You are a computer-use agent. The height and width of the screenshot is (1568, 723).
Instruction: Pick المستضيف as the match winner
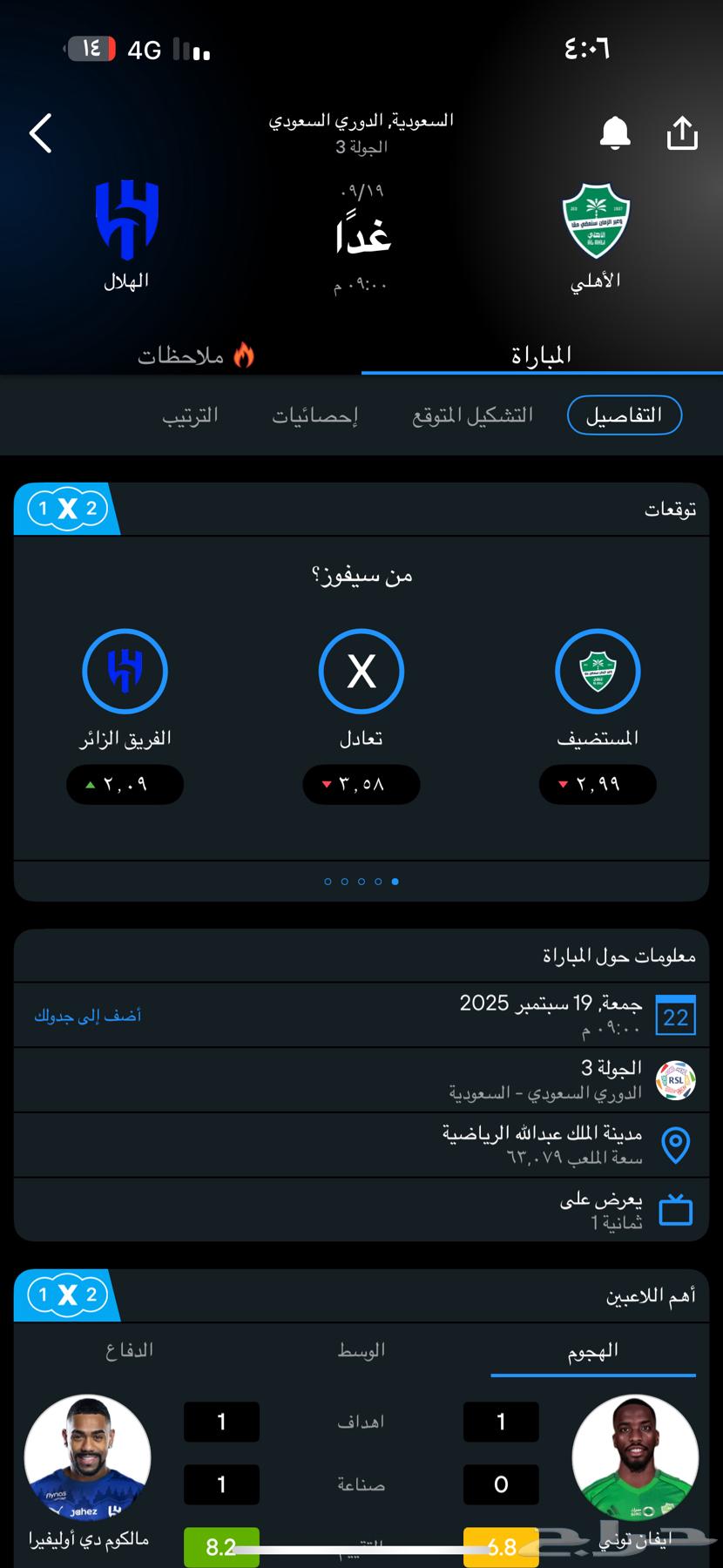[598, 671]
